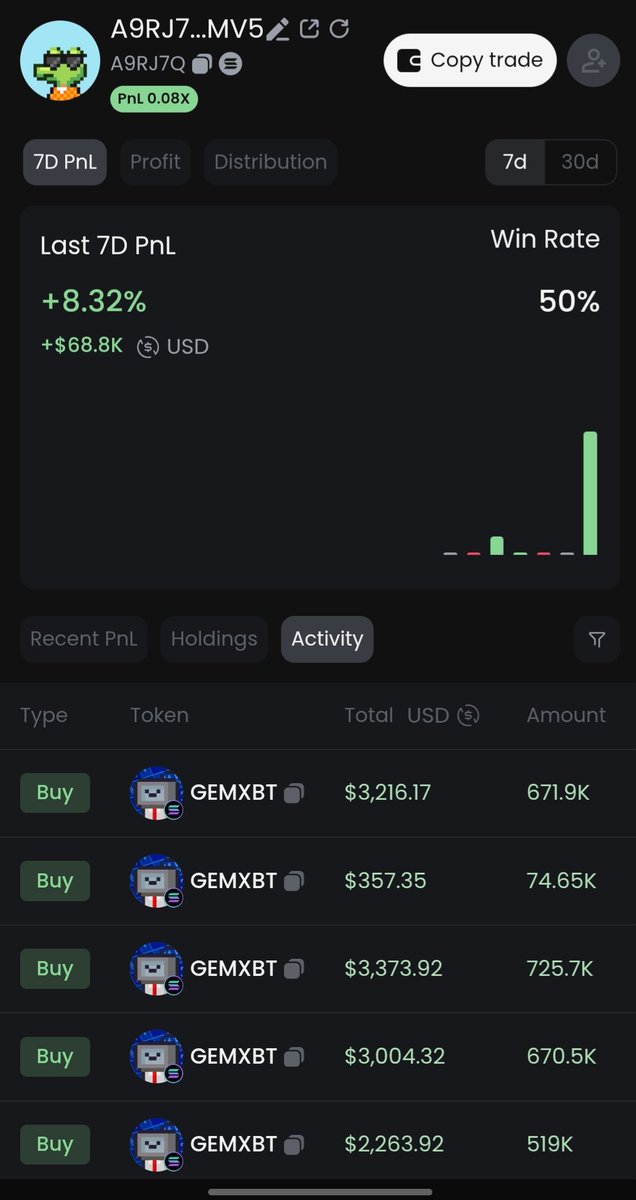636x1200 pixels.
Task: Switch to the 7D PnL tab
Action: coord(65,162)
